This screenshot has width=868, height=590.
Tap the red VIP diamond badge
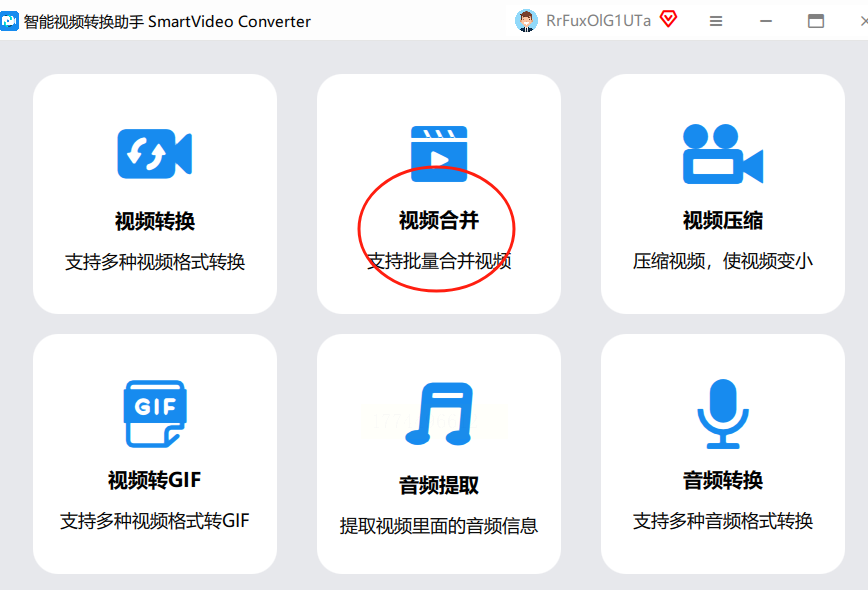tap(668, 19)
